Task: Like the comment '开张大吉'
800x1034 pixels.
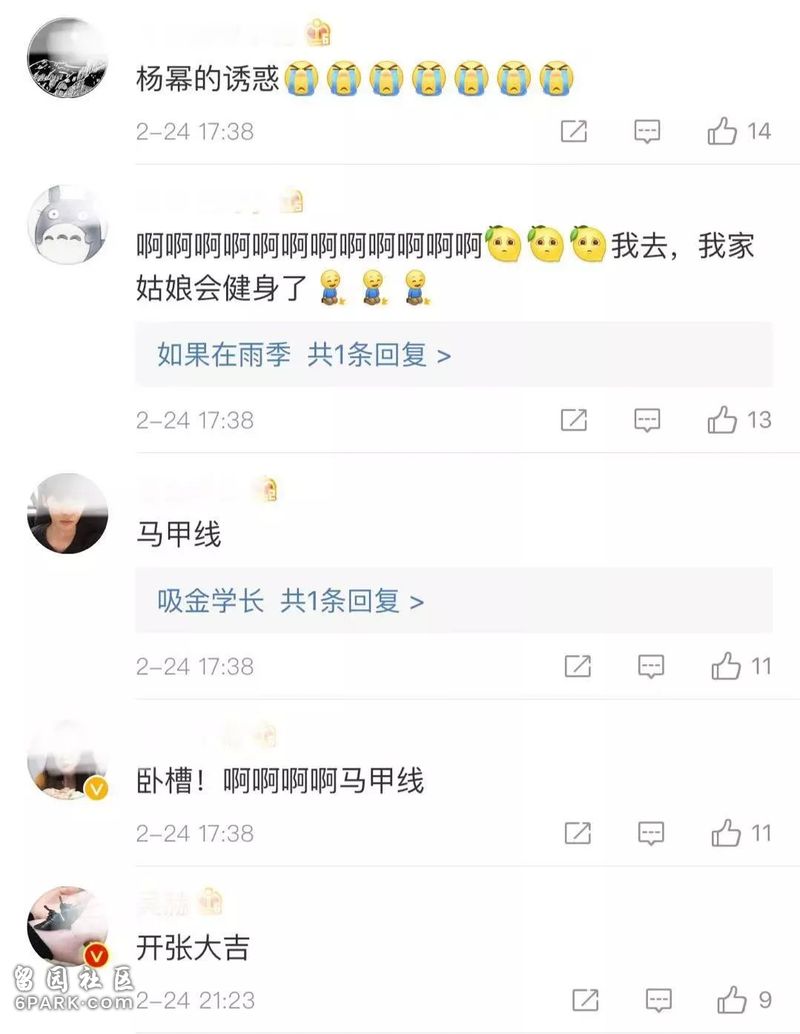Action: (x=732, y=999)
